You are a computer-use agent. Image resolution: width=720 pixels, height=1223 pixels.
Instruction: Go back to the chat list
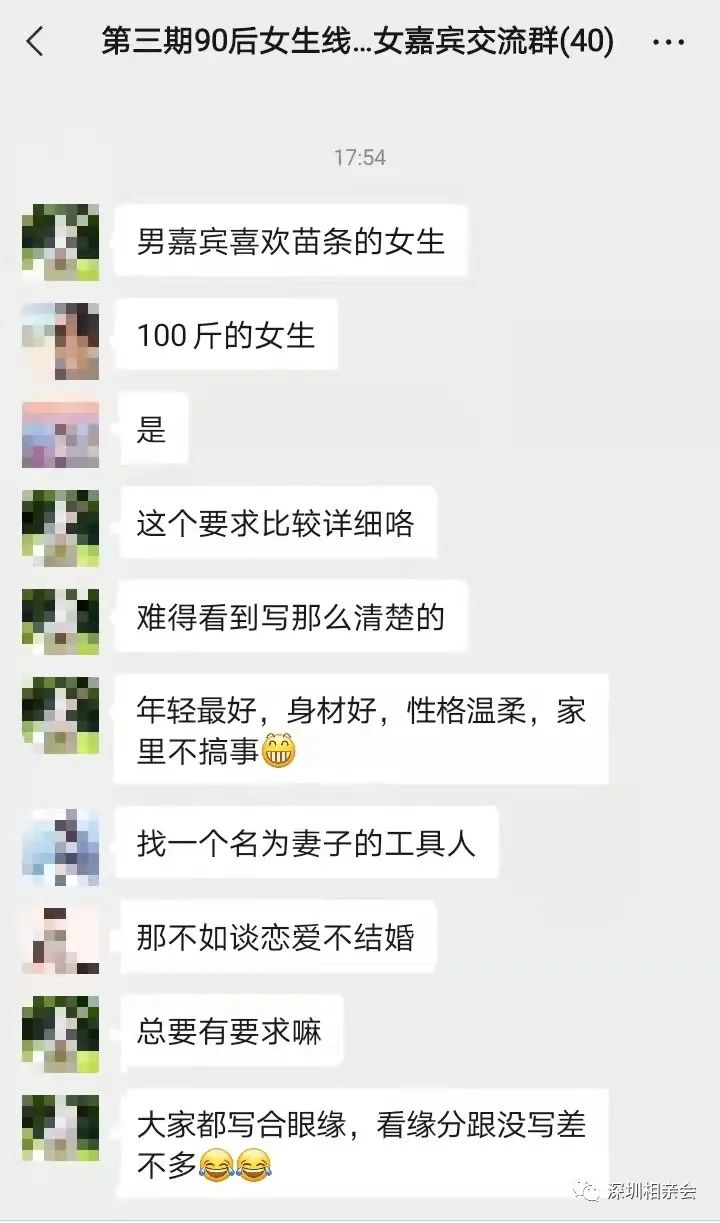[x=36, y=42]
